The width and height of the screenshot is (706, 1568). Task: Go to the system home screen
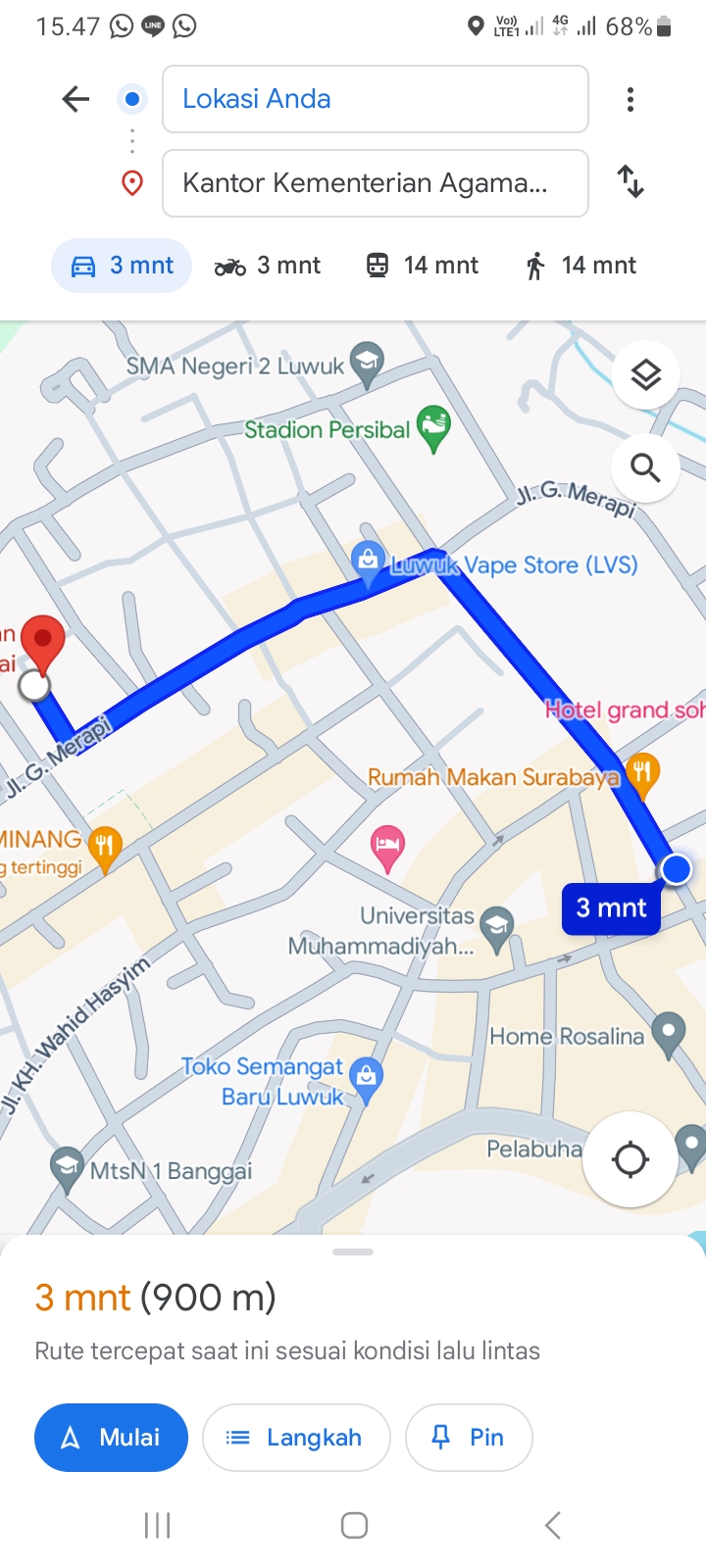[x=354, y=1525]
